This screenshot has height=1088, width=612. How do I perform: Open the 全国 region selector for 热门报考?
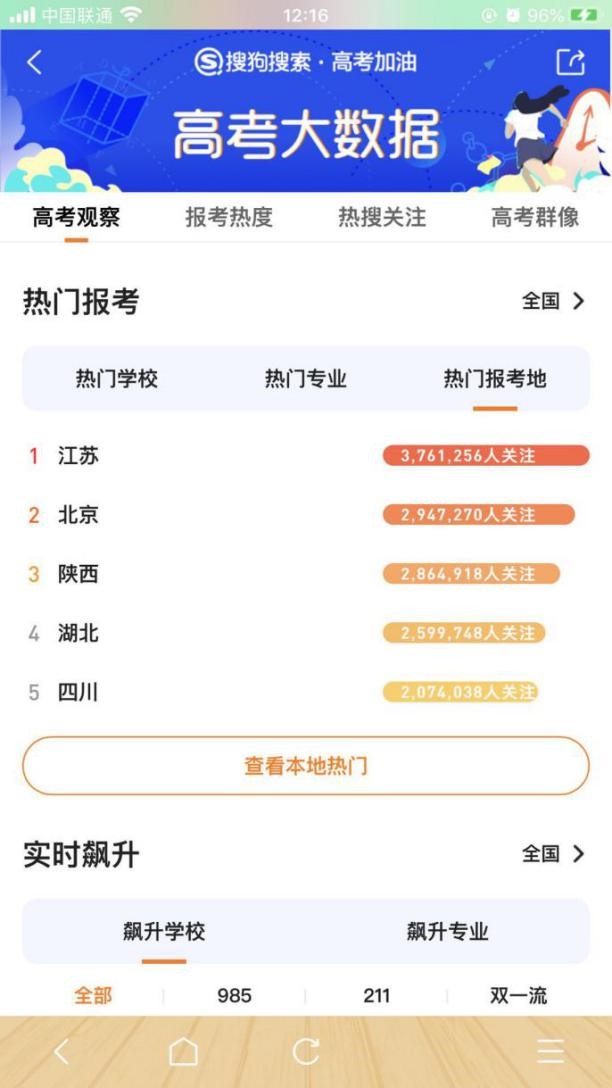tap(553, 301)
